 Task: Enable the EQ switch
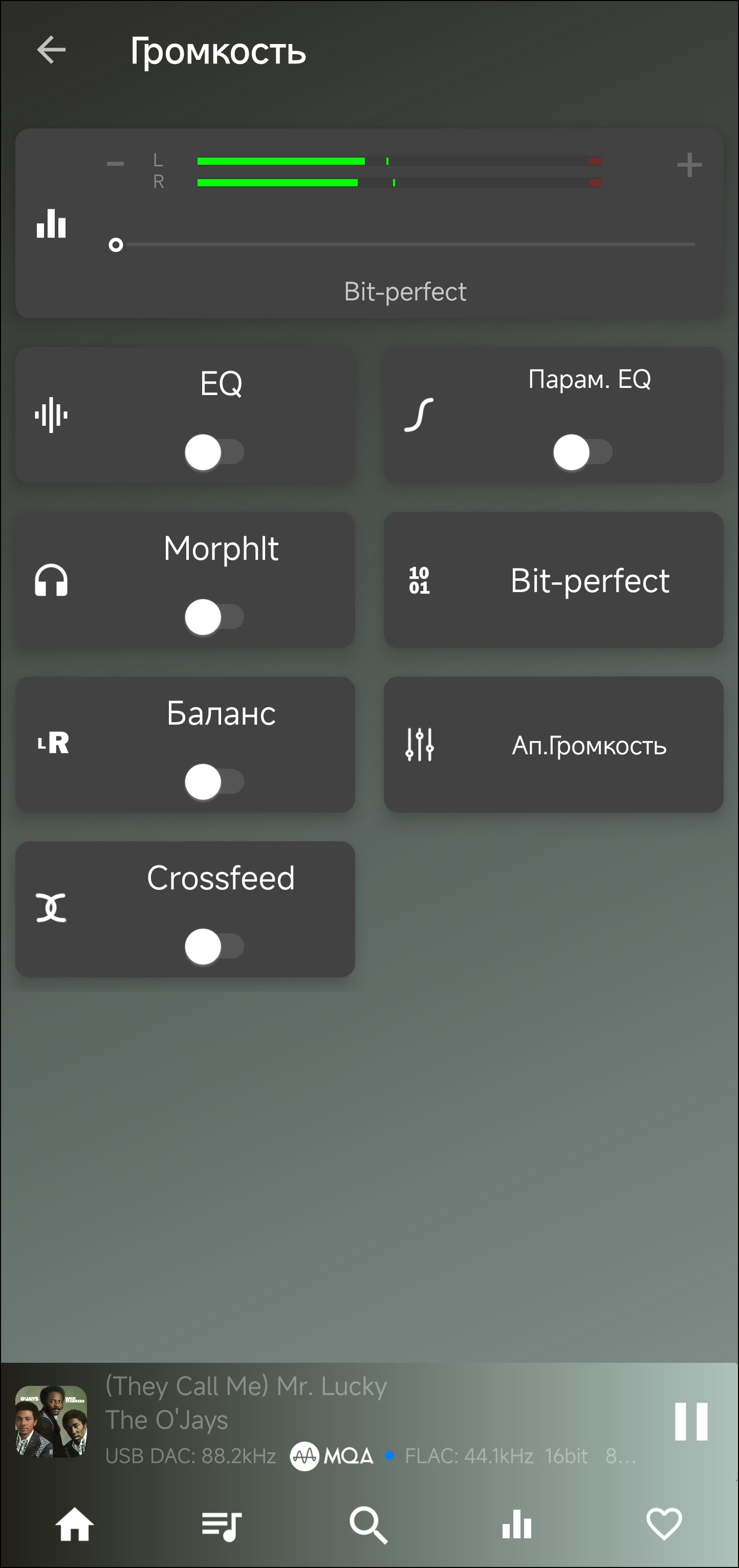[x=214, y=452]
